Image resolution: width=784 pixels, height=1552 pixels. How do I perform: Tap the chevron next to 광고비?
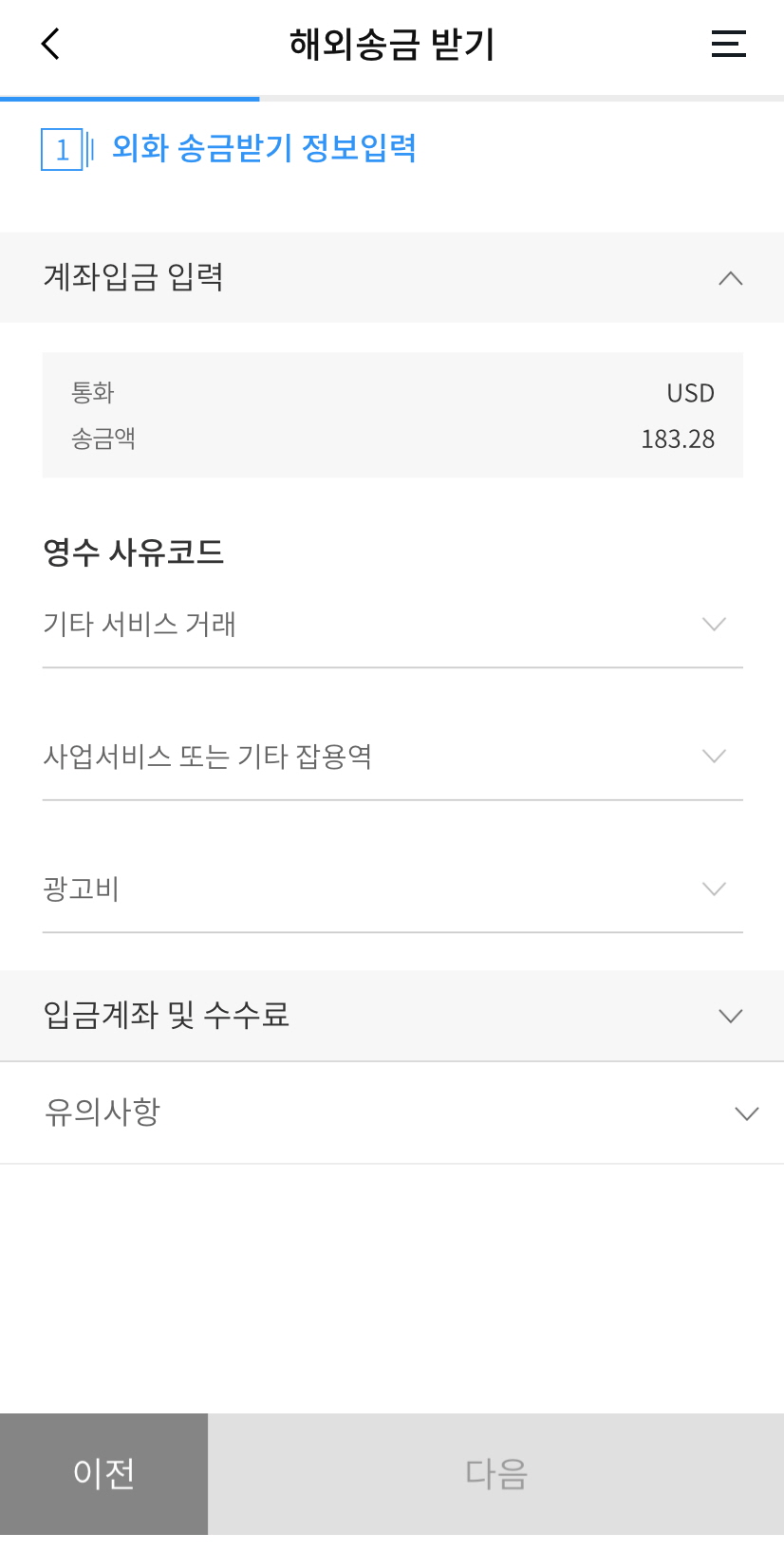(713, 889)
